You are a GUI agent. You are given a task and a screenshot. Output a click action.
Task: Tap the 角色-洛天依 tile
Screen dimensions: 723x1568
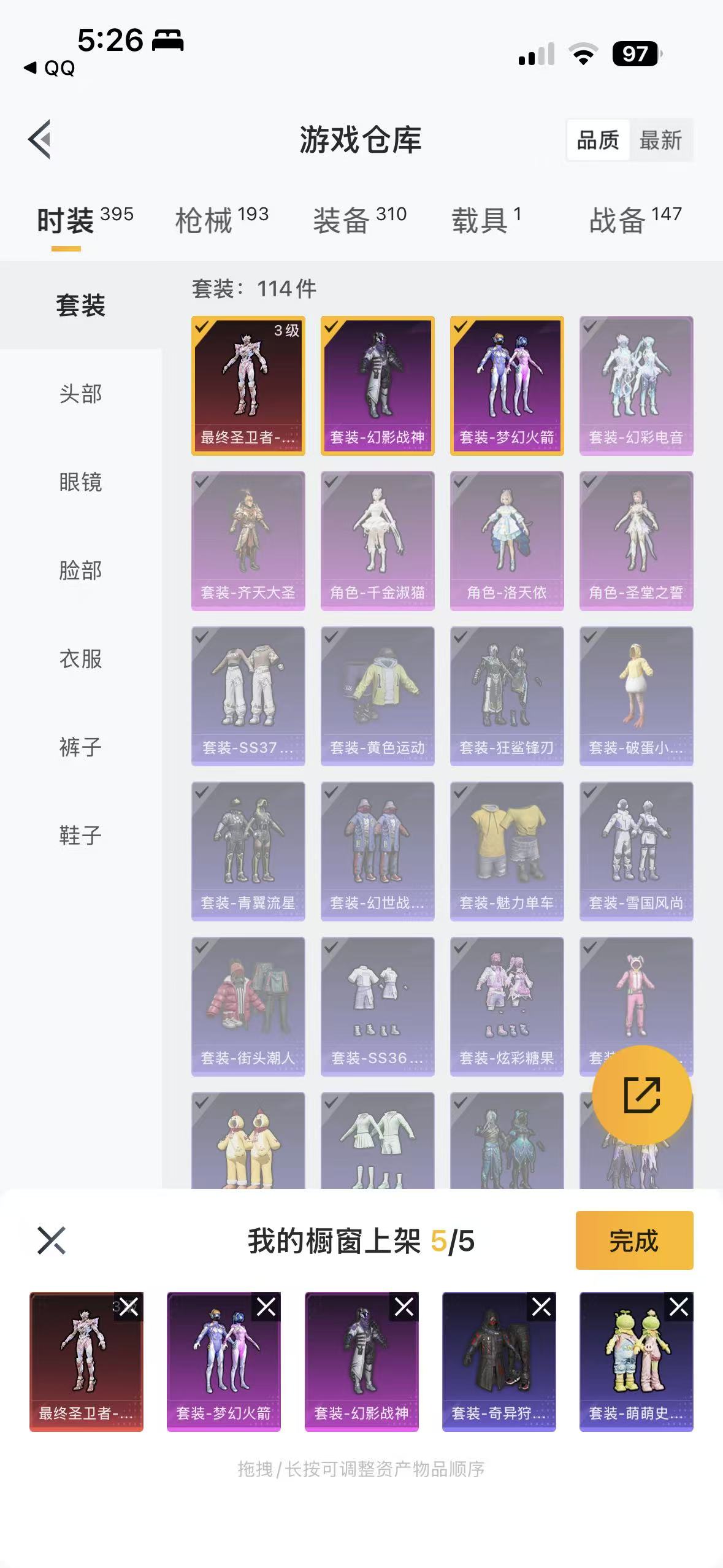507,540
